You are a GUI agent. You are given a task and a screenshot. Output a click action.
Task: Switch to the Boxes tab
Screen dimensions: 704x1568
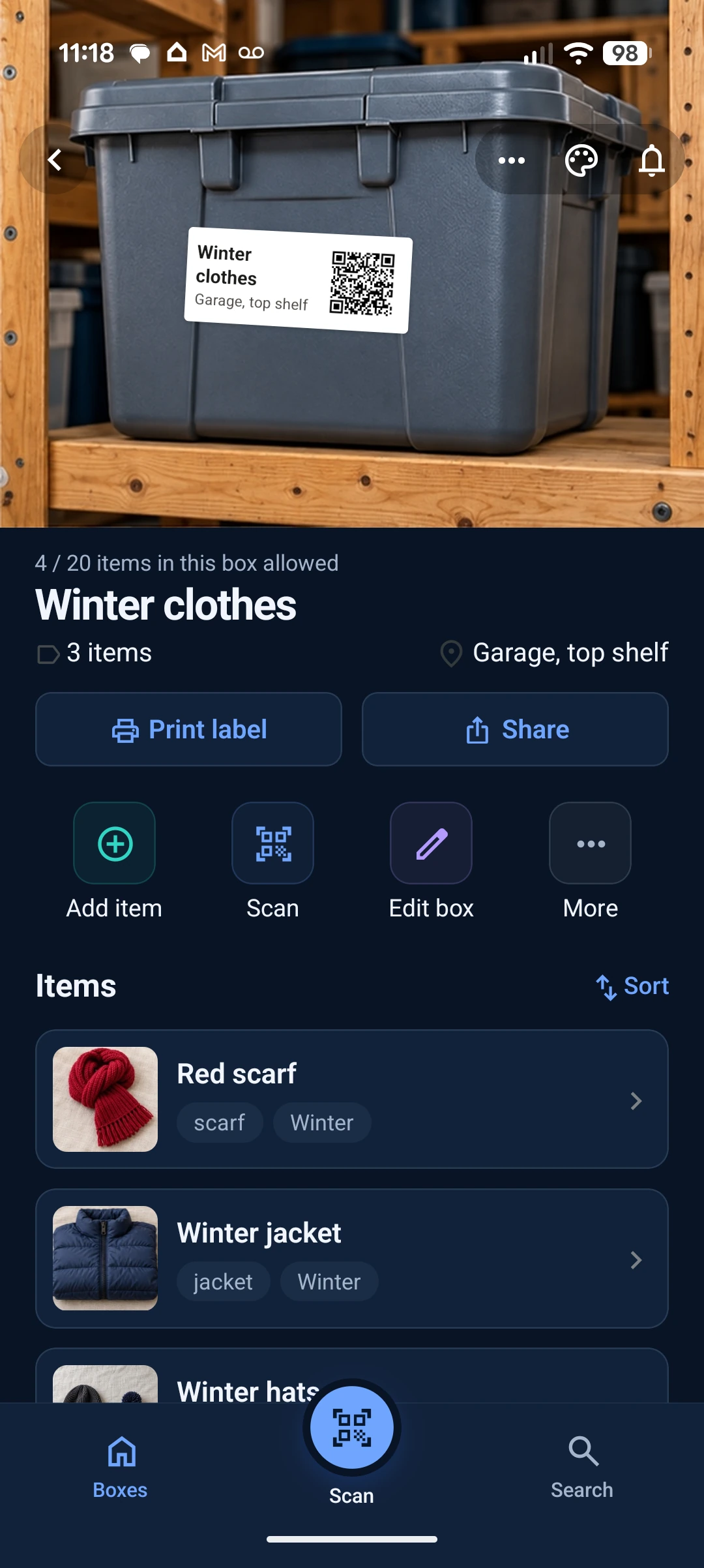point(121,1468)
